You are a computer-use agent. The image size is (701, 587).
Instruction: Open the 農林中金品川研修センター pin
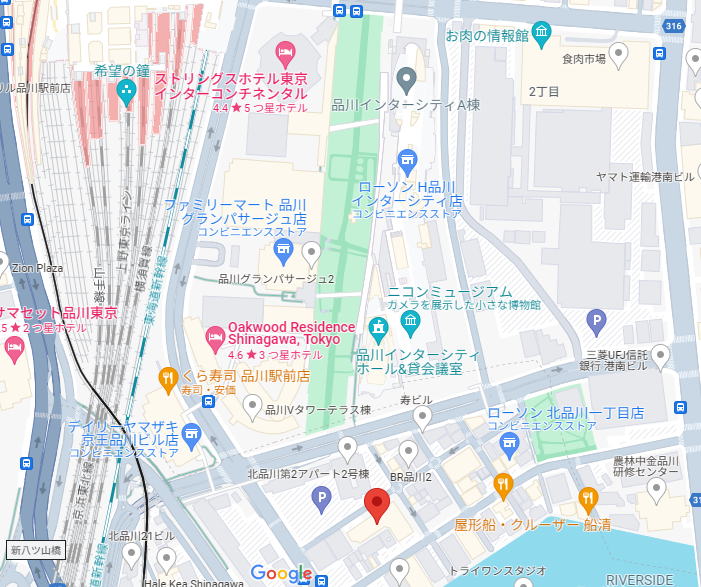(657, 487)
